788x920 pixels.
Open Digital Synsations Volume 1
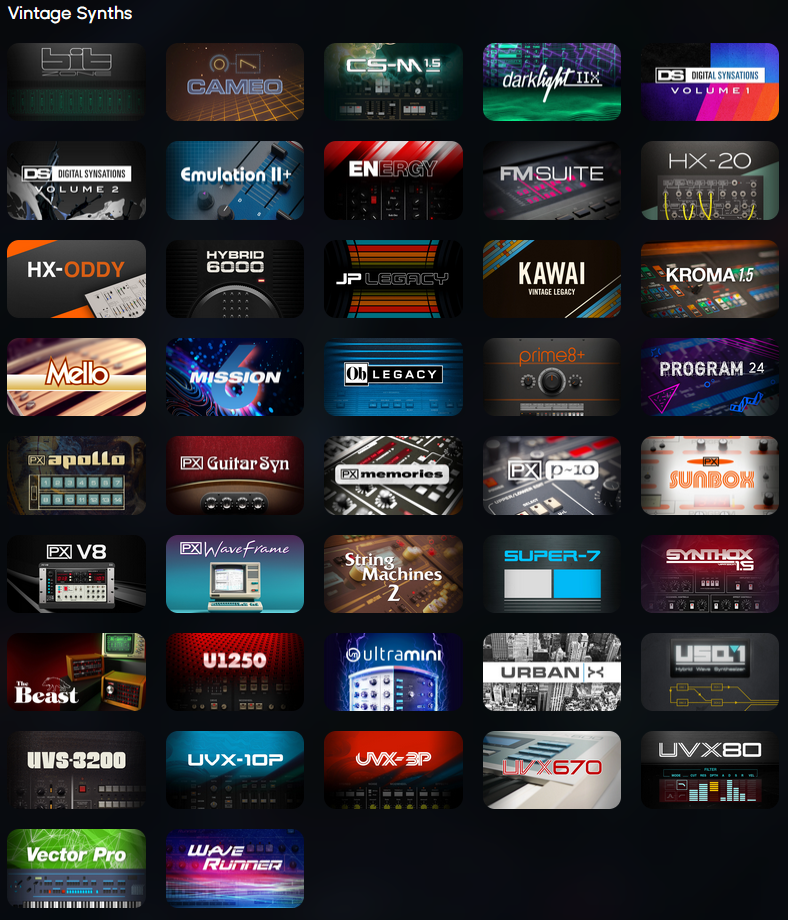pos(710,82)
